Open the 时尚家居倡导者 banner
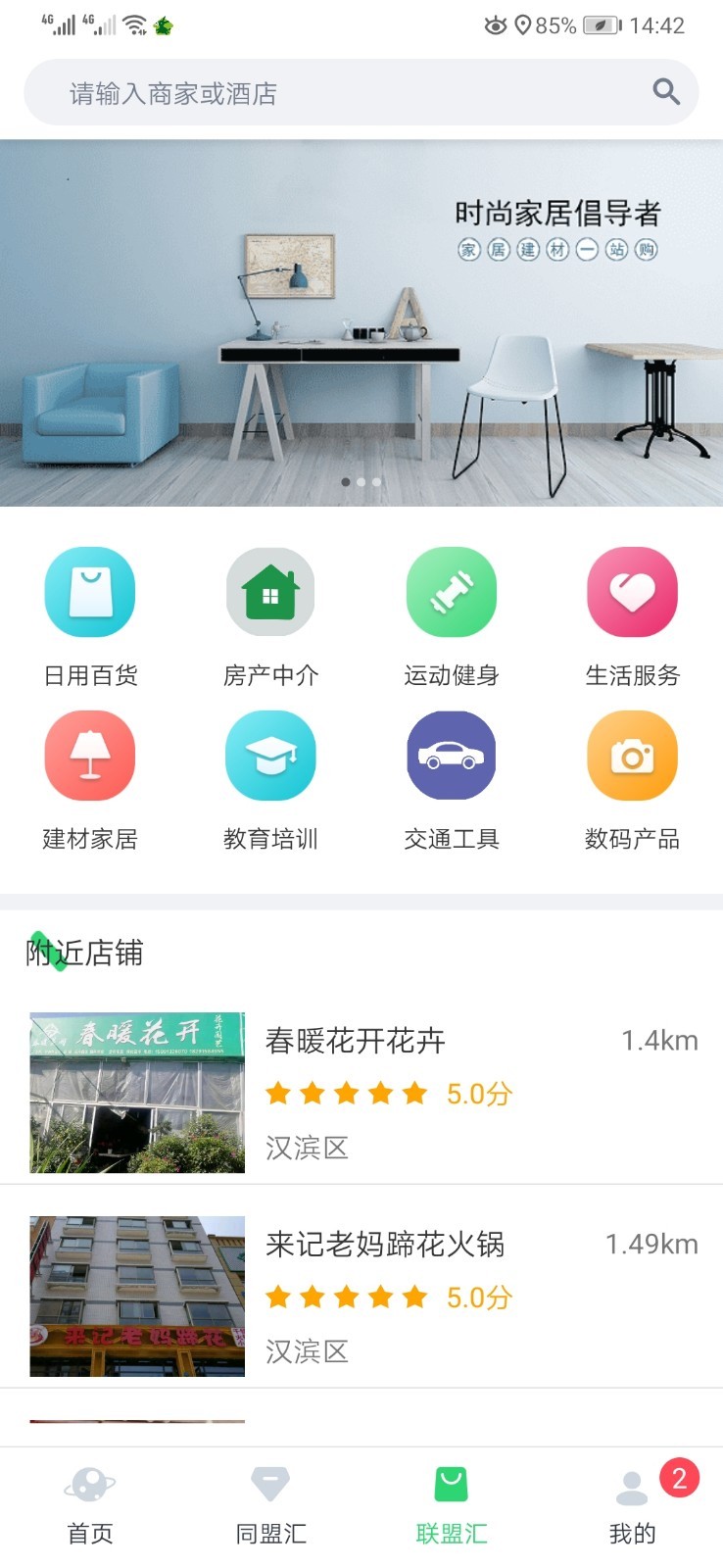The height and width of the screenshot is (1568, 723). pyautogui.click(x=361, y=323)
